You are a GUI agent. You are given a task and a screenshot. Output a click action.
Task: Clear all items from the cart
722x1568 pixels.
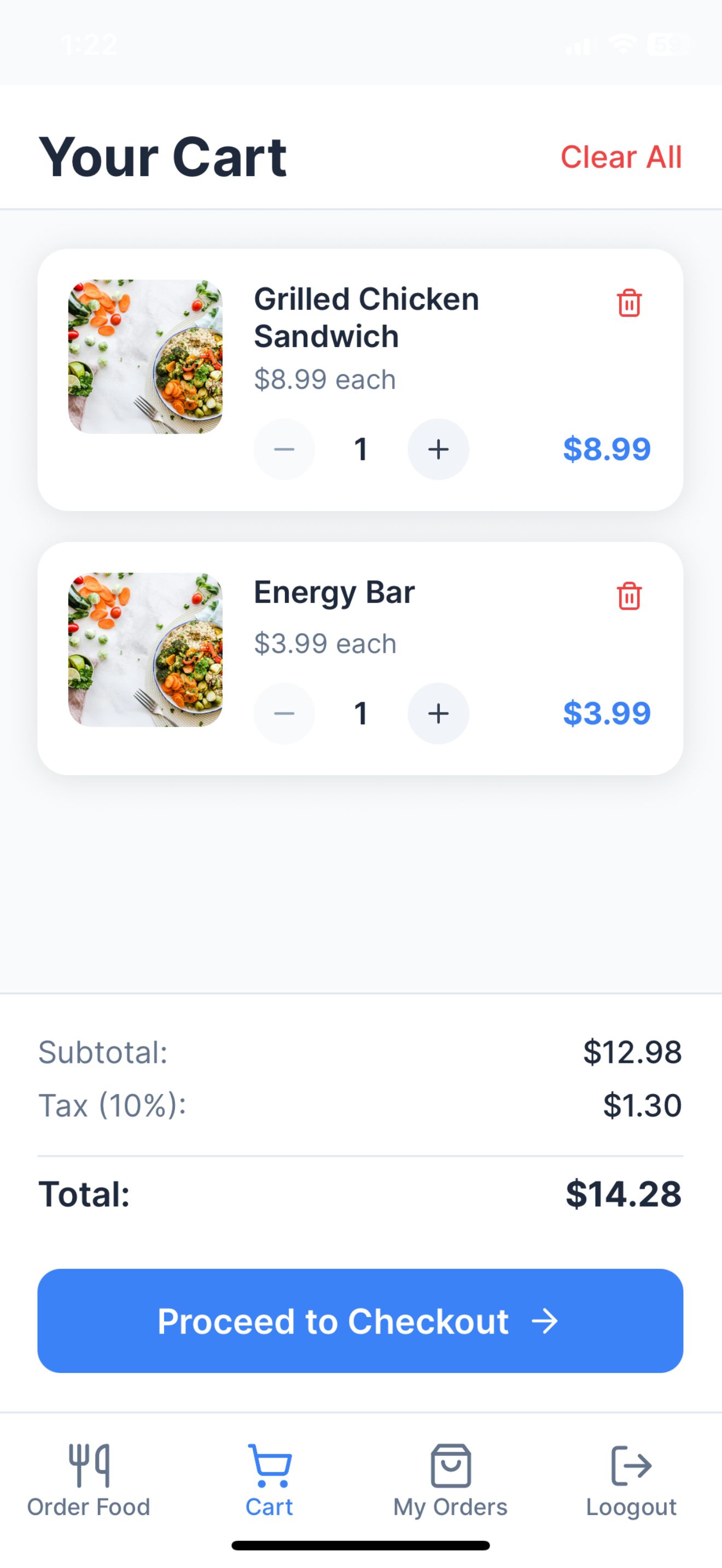[620, 157]
